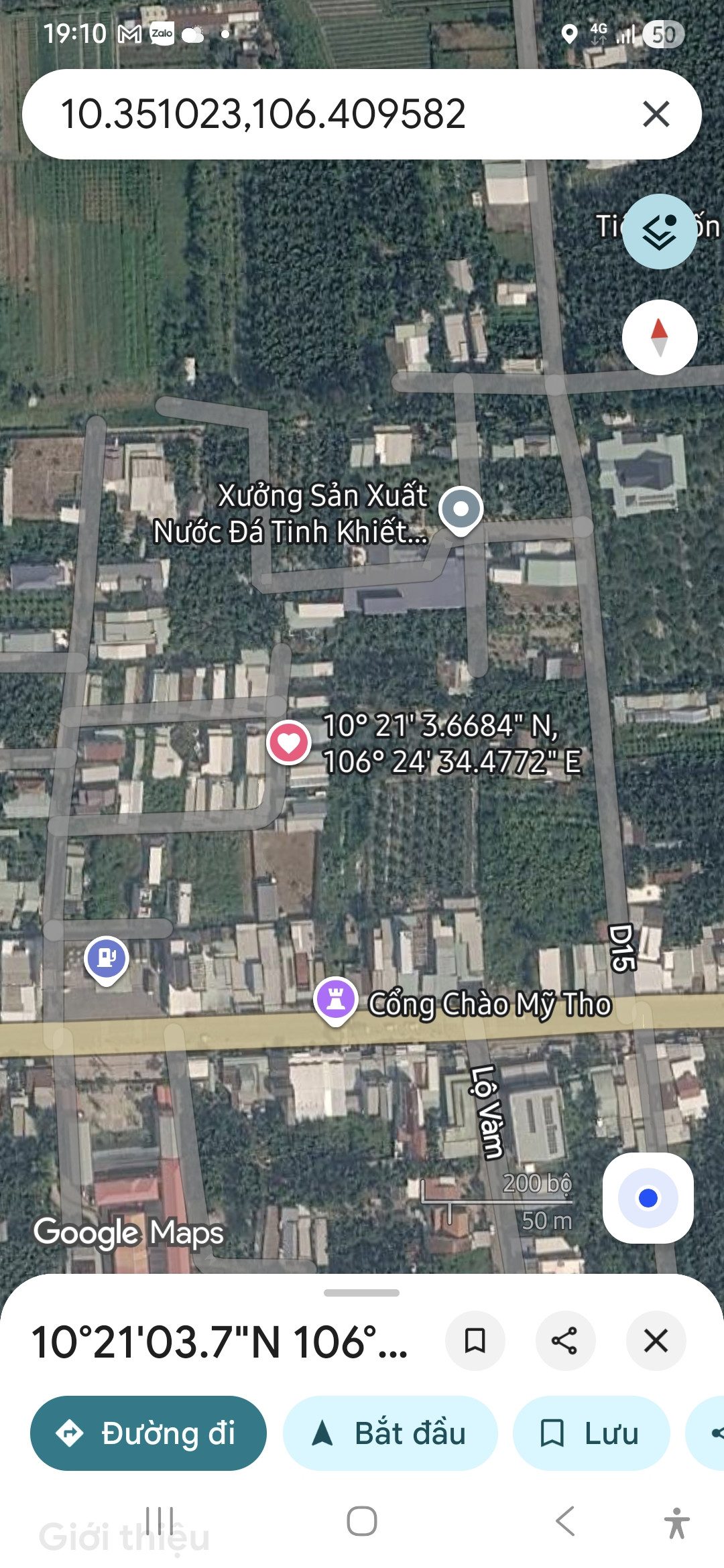Open the gas station marker
Viewport: 724px width, 1568px height.
pyautogui.click(x=107, y=961)
